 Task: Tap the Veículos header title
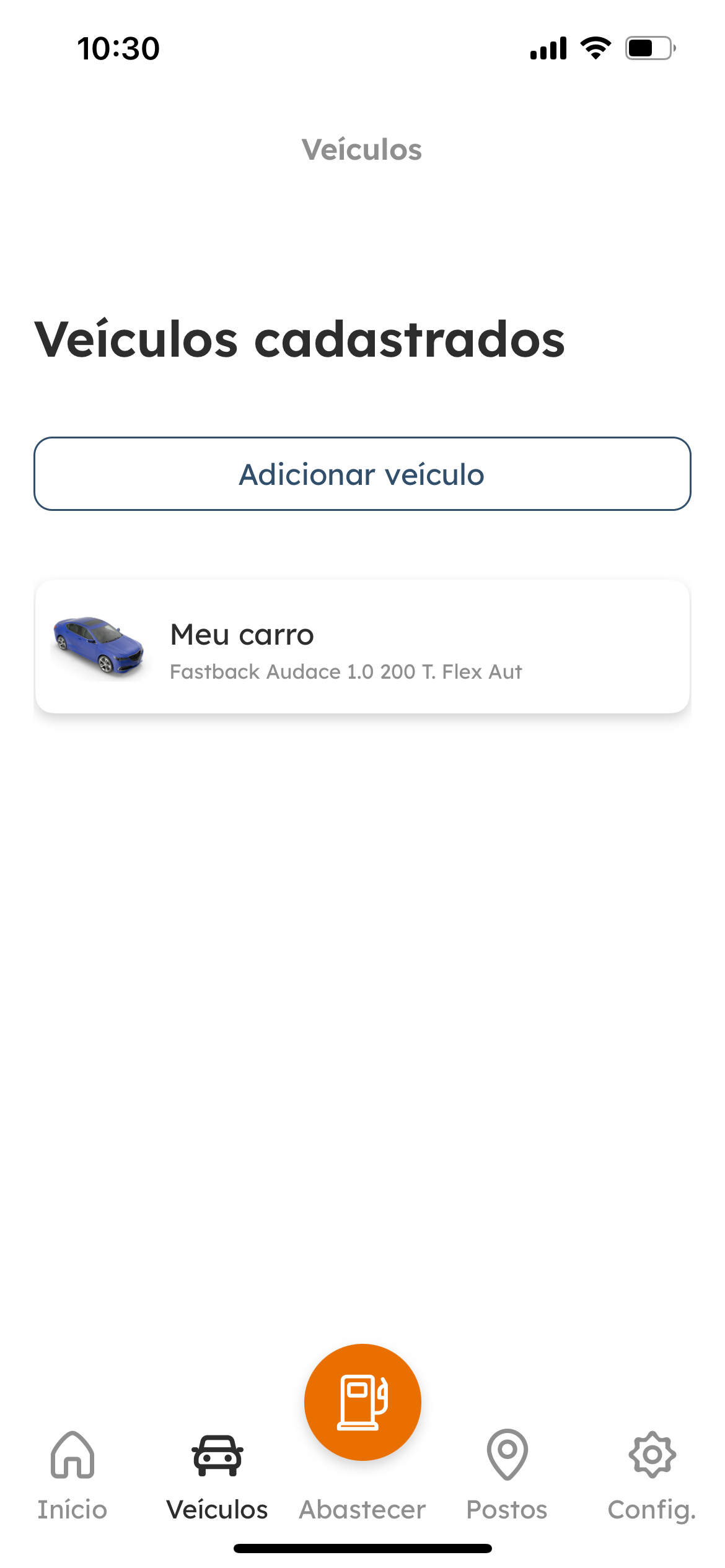click(362, 149)
